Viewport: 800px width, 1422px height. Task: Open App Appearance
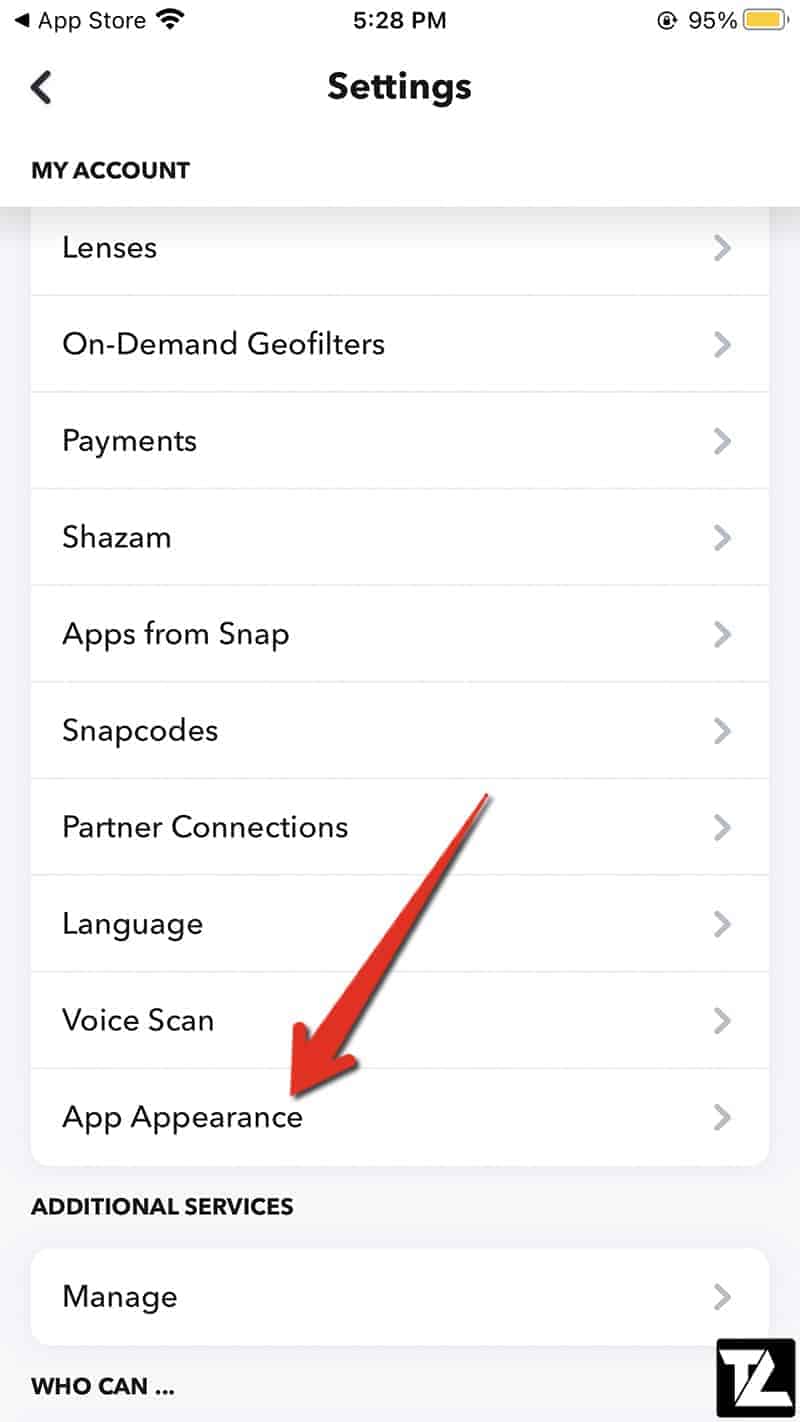point(400,1117)
